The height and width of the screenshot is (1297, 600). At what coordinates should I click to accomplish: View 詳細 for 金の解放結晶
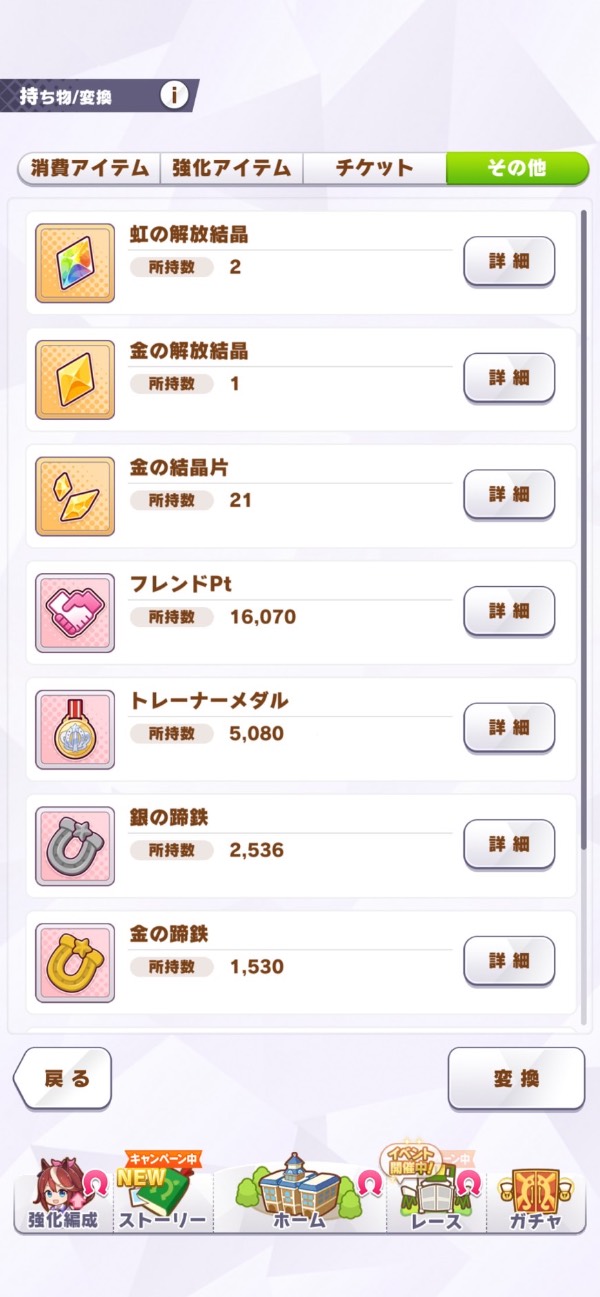(x=509, y=378)
